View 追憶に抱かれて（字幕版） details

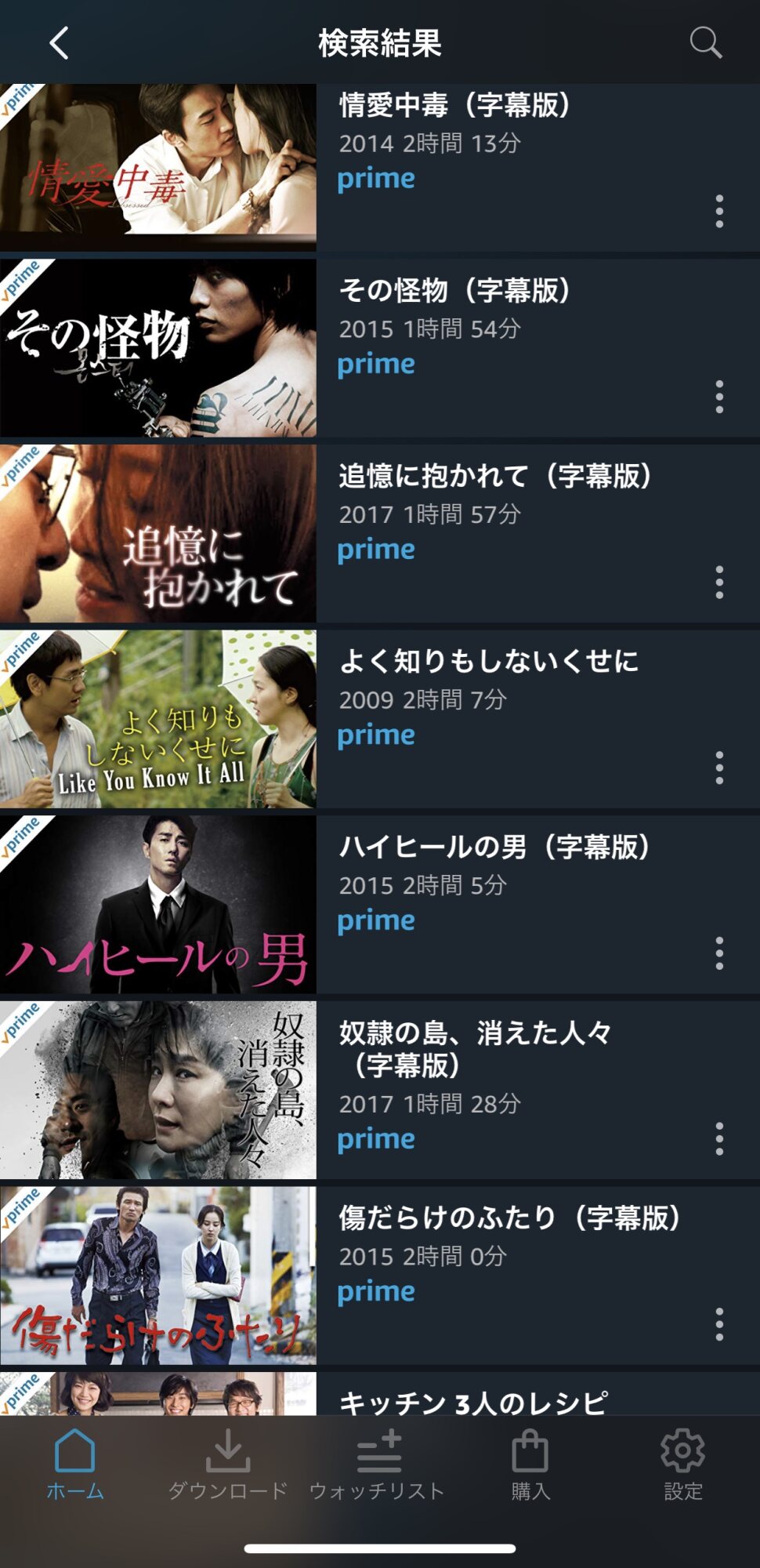pos(494,476)
